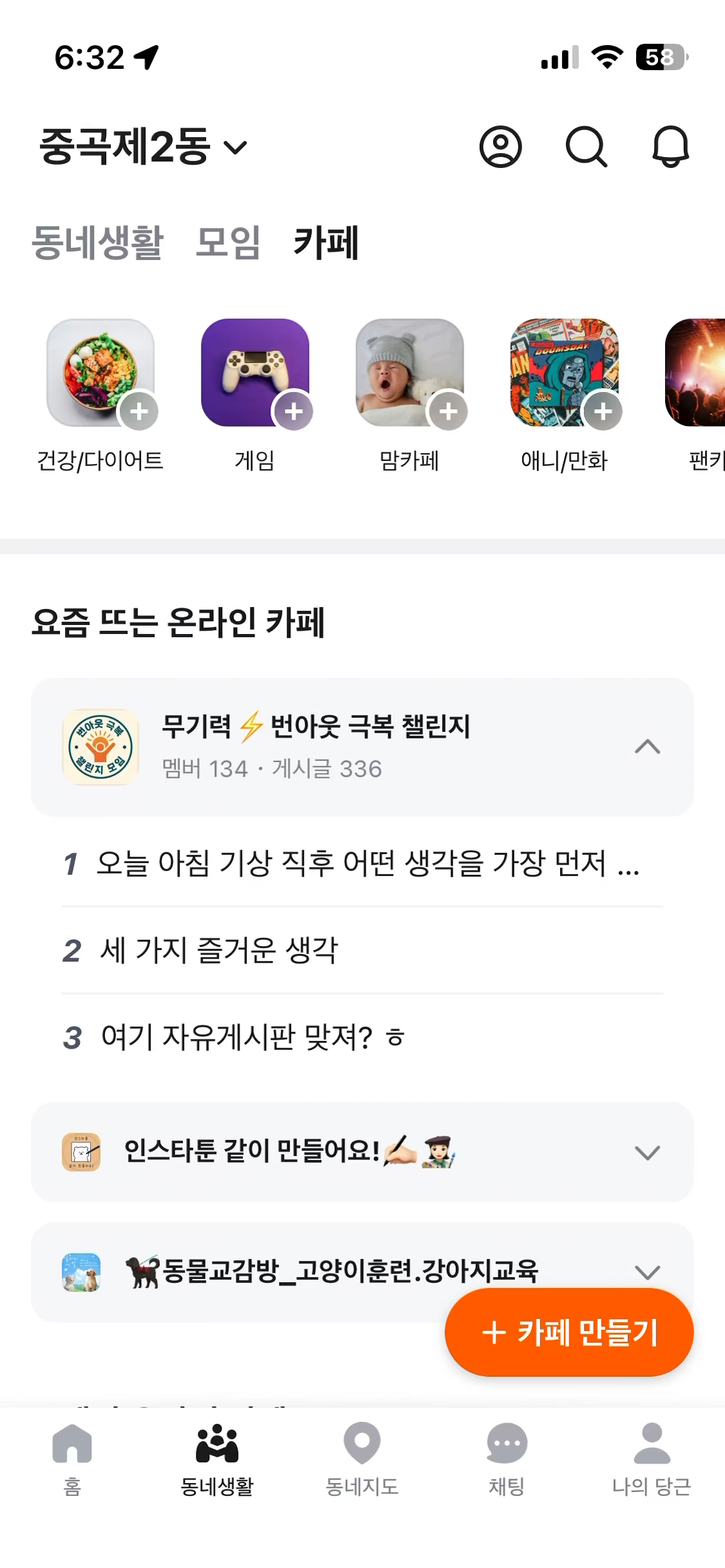Open the post '여기 자유게시판 맞져?'
The image size is (725, 1568).
[x=252, y=1037]
